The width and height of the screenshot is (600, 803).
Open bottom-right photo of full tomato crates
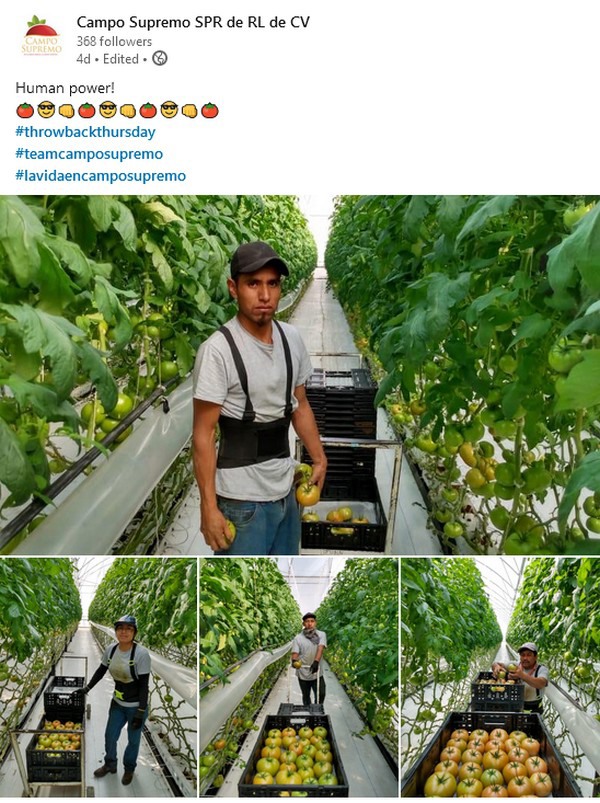pyautogui.click(x=500, y=677)
